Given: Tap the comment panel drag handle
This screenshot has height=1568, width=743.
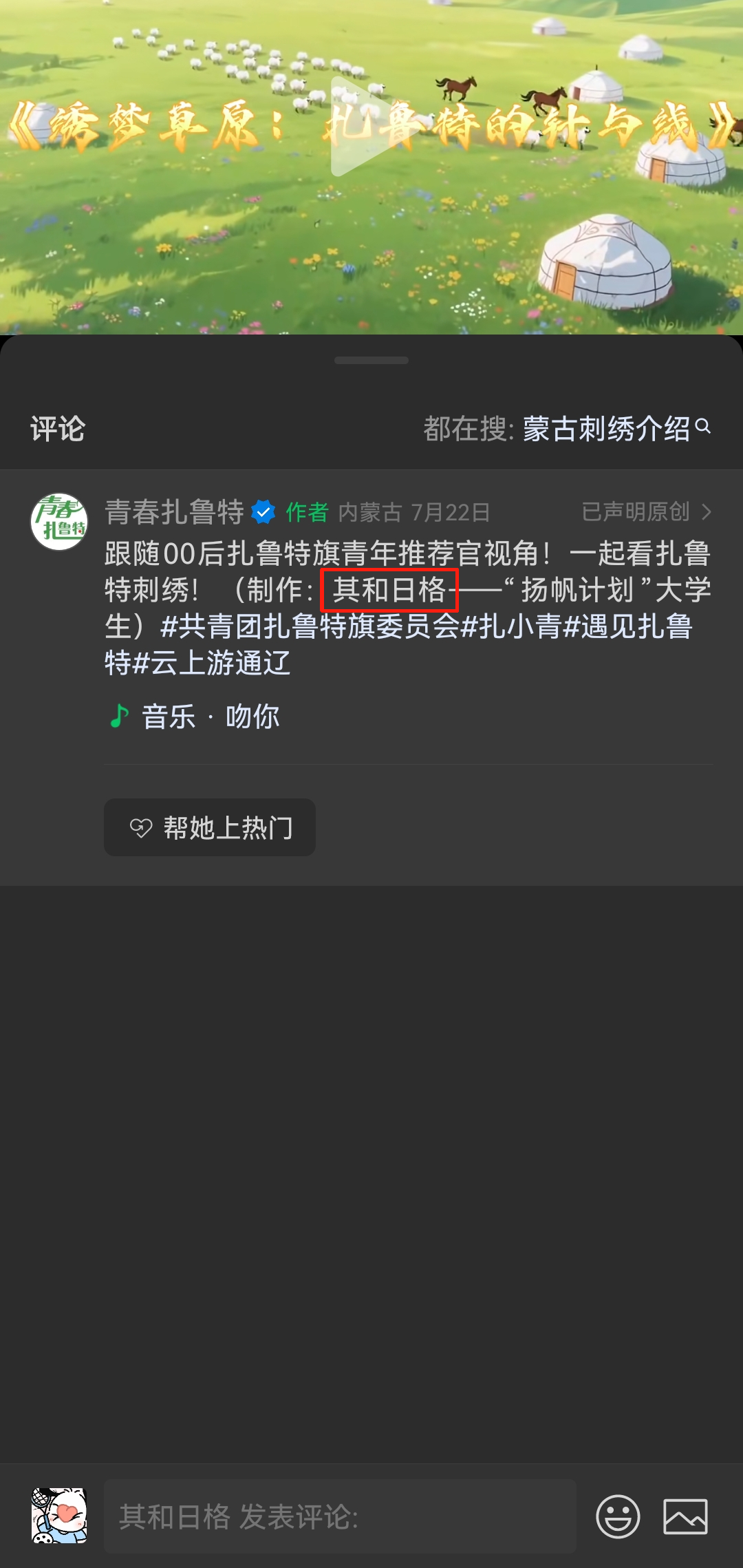Looking at the screenshot, I should [371, 360].
